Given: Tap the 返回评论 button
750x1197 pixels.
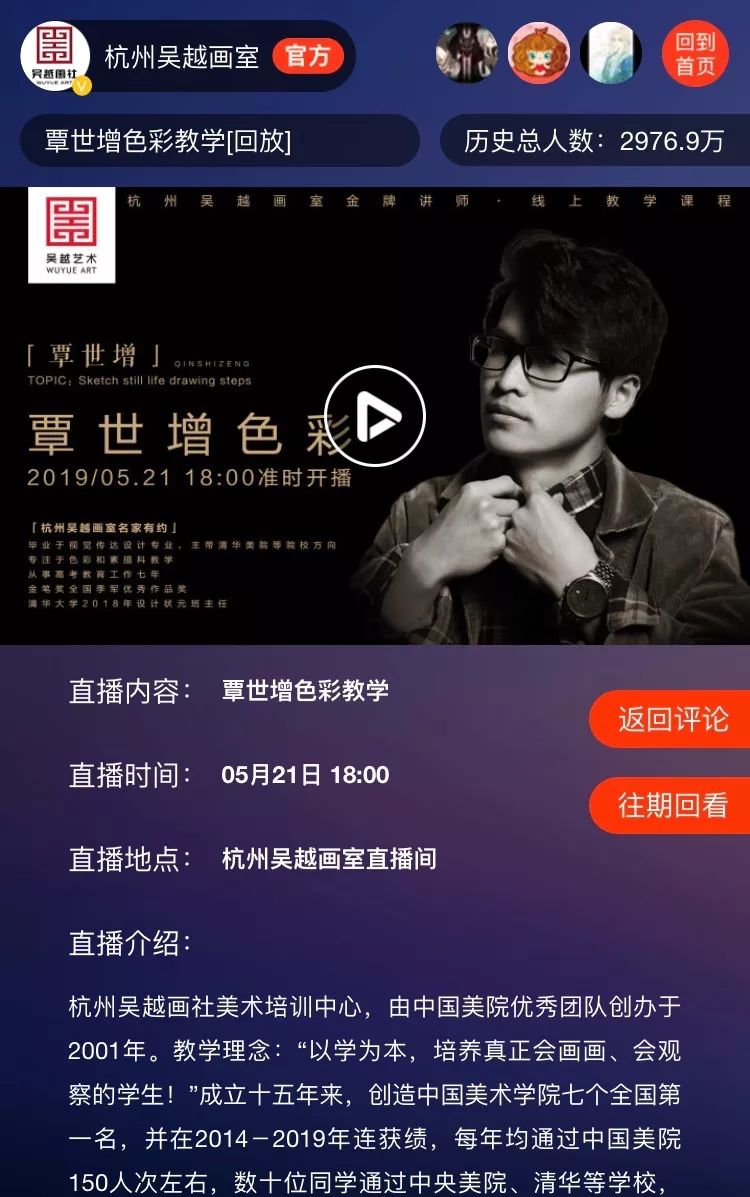Looking at the screenshot, I should (x=671, y=719).
